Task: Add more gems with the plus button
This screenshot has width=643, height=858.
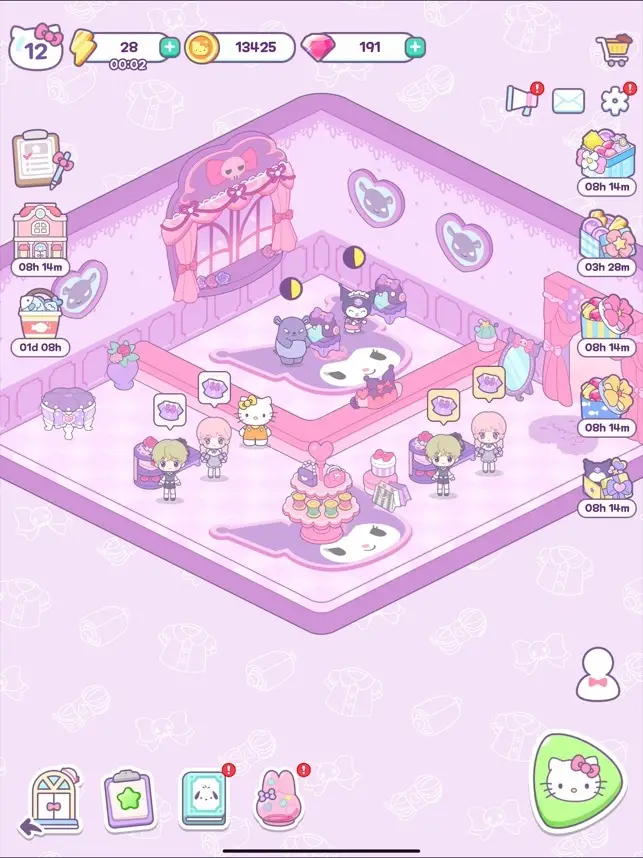Action: (x=415, y=47)
